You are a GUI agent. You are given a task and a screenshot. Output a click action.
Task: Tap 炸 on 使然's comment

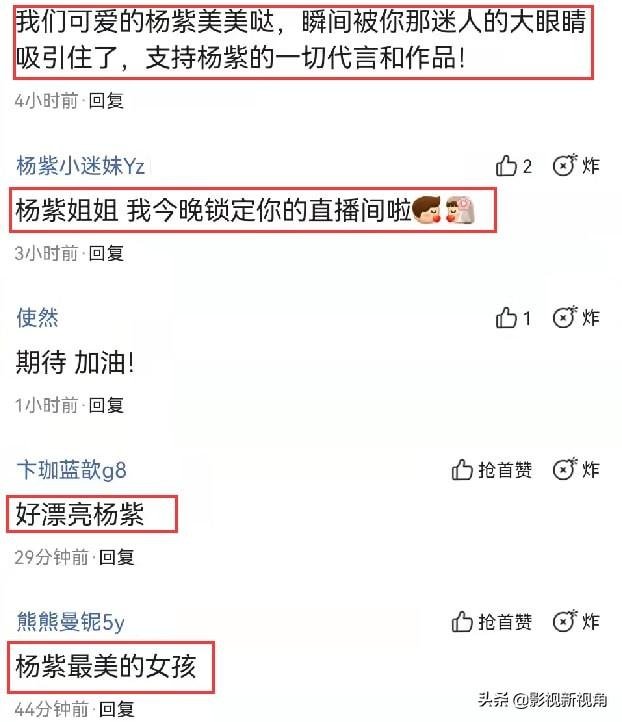coord(577,318)
